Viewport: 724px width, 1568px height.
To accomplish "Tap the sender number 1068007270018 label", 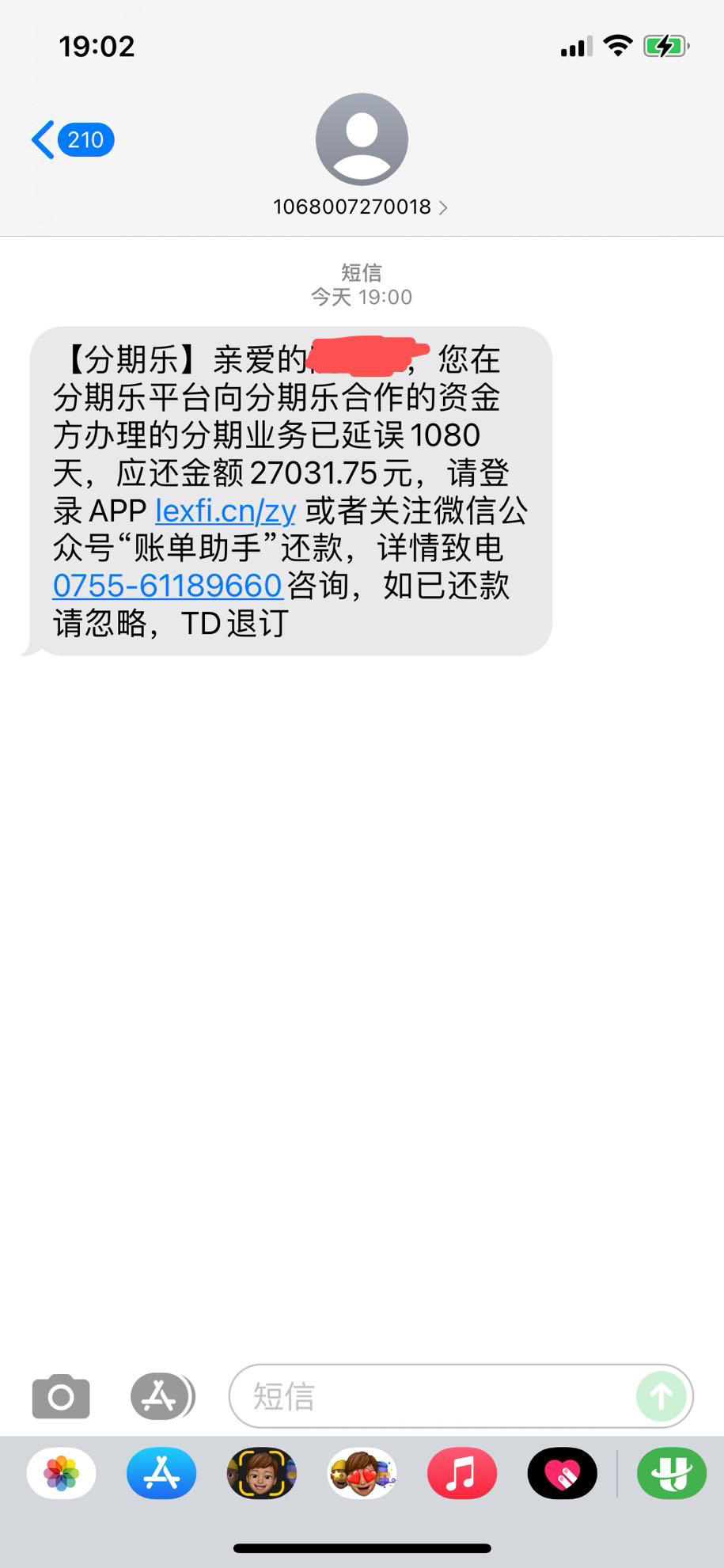I will point(353,207).
